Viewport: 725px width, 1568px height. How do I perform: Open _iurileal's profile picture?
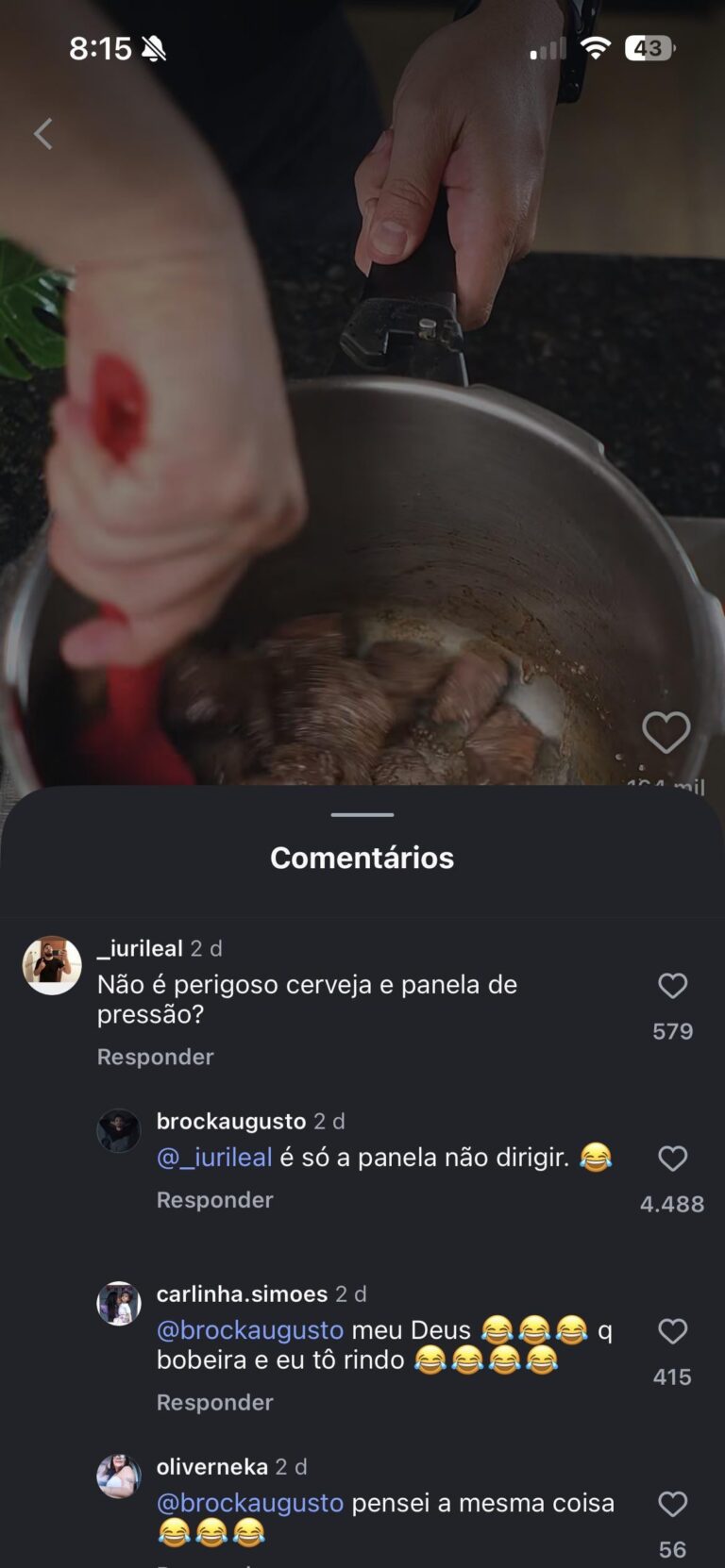[x=52, y=965]
